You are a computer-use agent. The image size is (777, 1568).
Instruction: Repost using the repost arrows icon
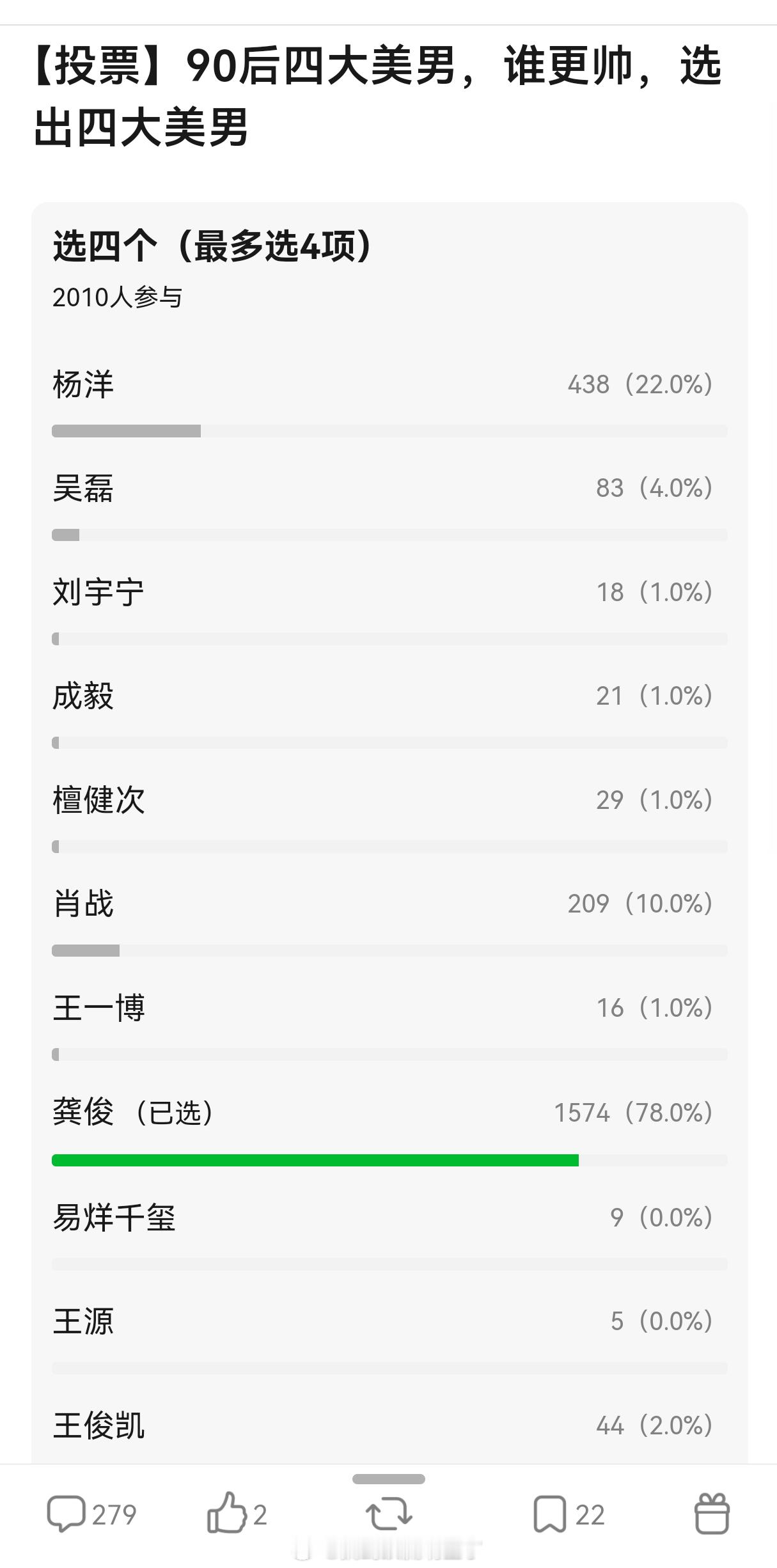point(389,1514)
